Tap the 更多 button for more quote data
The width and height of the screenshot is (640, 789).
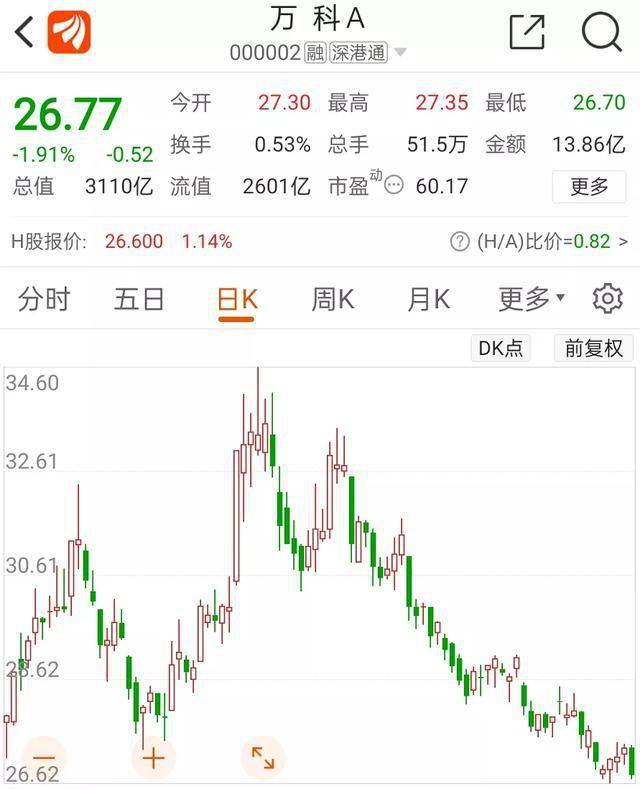589,186
